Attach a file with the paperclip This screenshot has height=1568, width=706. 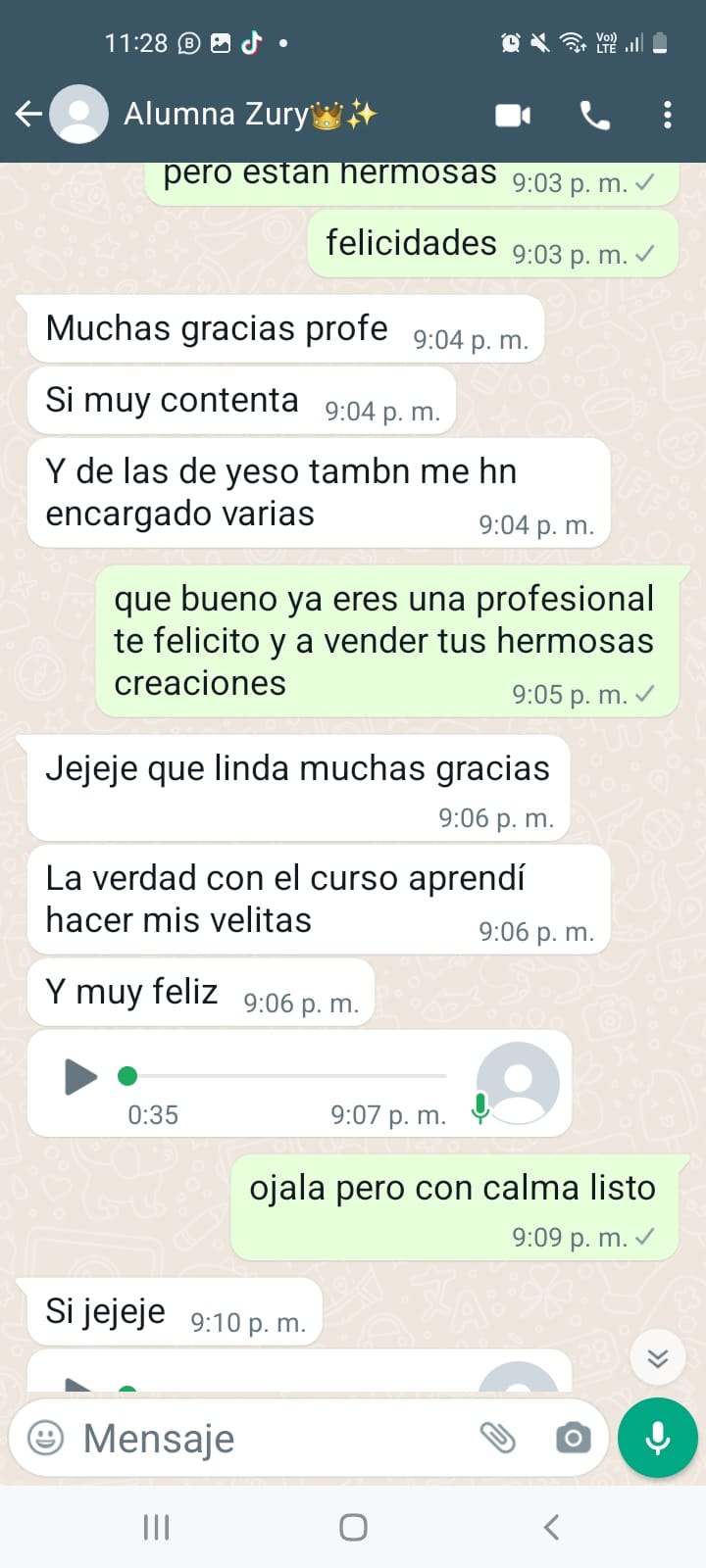point(497,1438)
